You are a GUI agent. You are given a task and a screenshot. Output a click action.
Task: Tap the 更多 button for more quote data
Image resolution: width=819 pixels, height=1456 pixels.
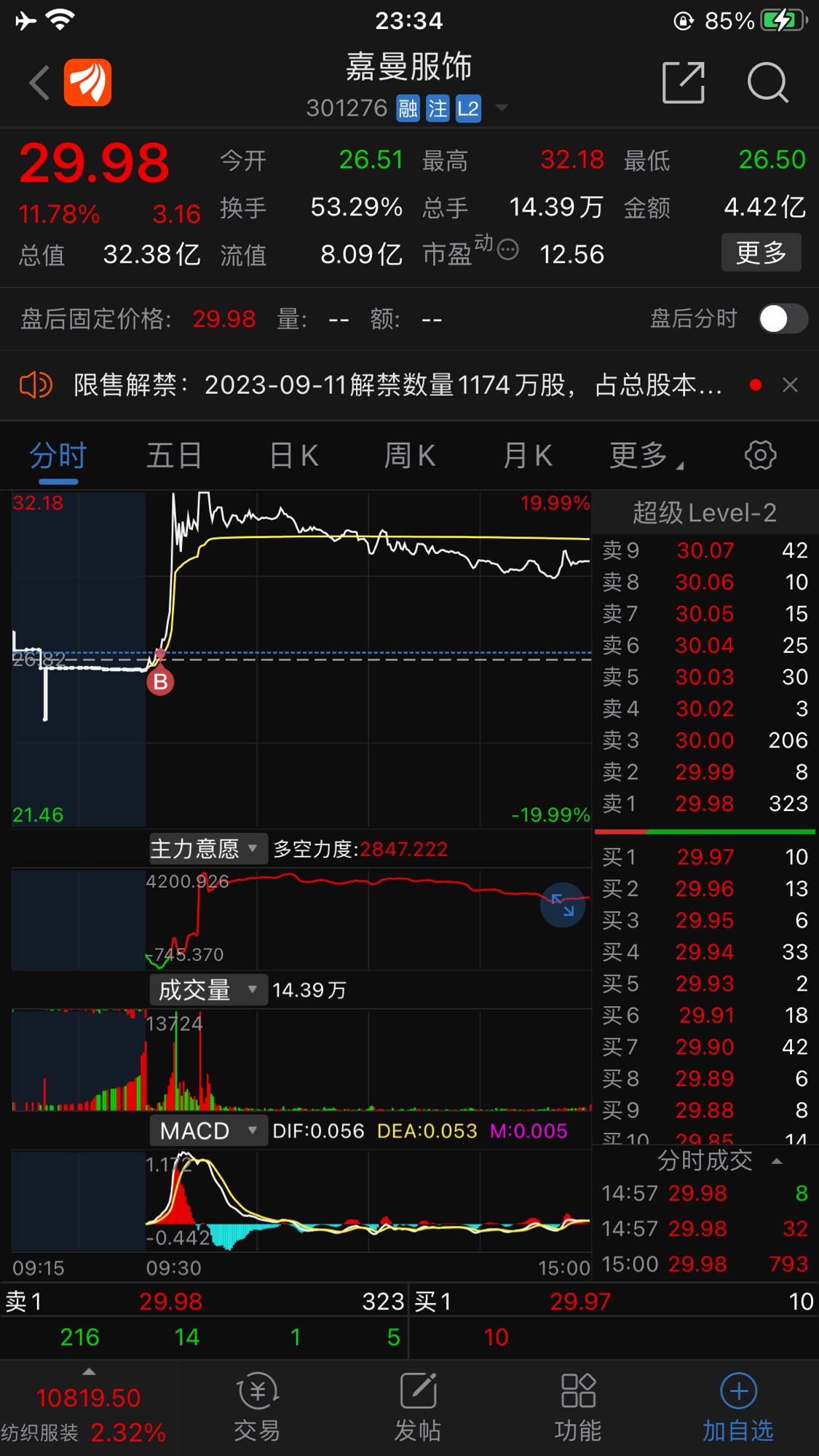click(761, 253)
